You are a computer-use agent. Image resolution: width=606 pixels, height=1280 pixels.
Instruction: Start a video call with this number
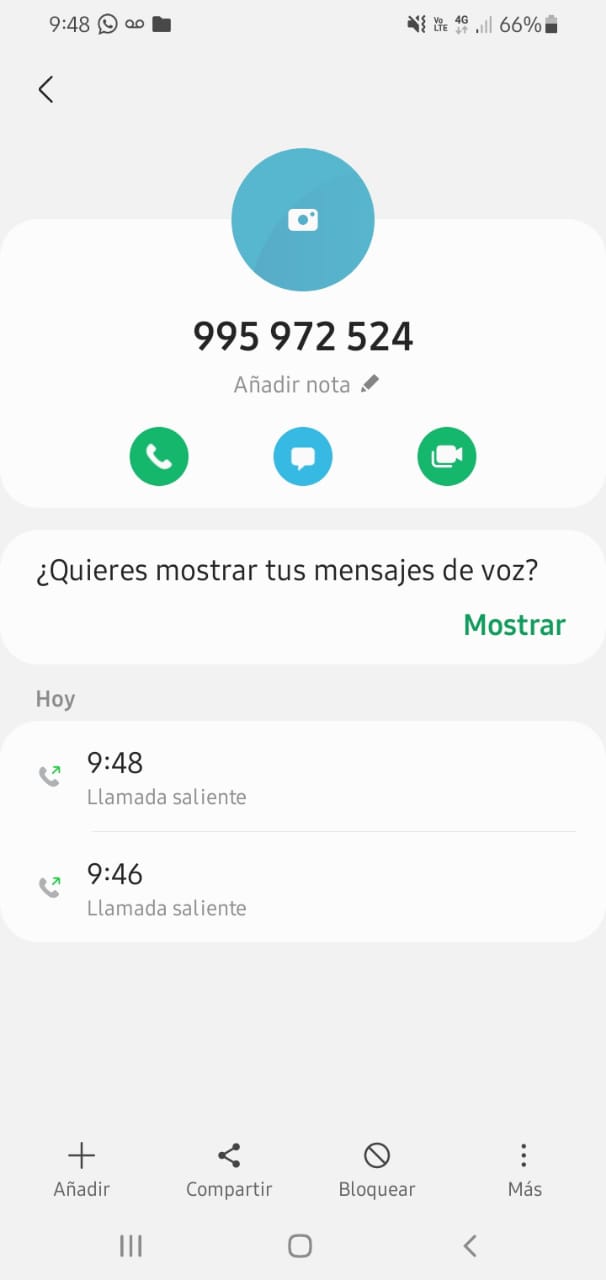pyautogui.click(x=447, y=456)
